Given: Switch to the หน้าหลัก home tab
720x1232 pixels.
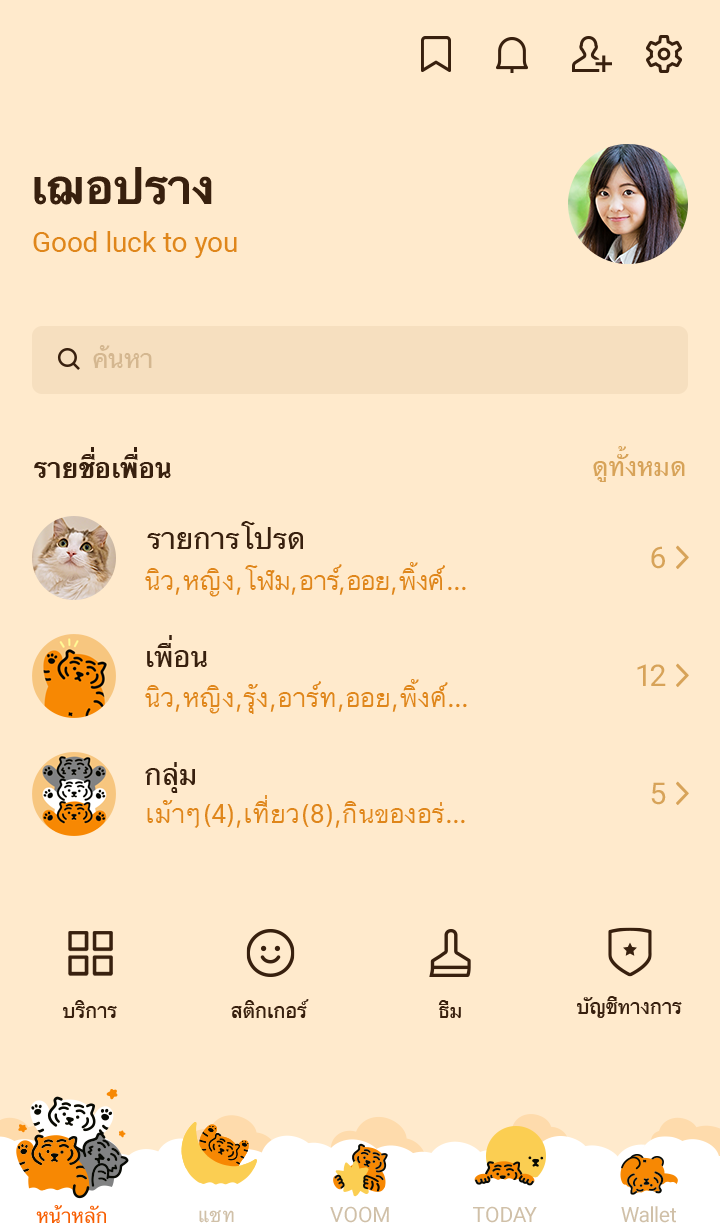Looking at the screenshot, I should [72, 1172].
